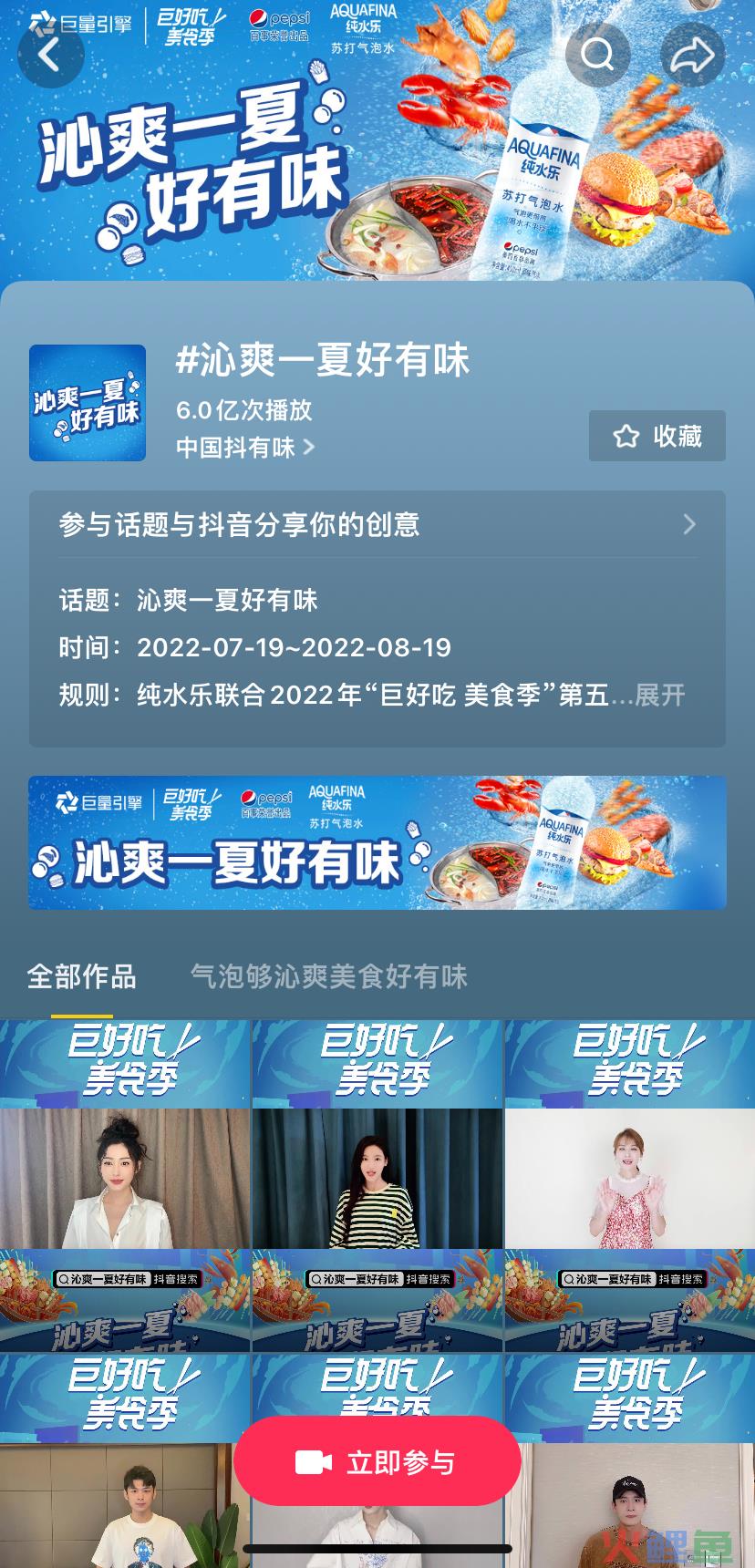755x1568 pixels.
Task: Open the 沁爽一夏好有味 promo banner
Action: tap(377, 842)
